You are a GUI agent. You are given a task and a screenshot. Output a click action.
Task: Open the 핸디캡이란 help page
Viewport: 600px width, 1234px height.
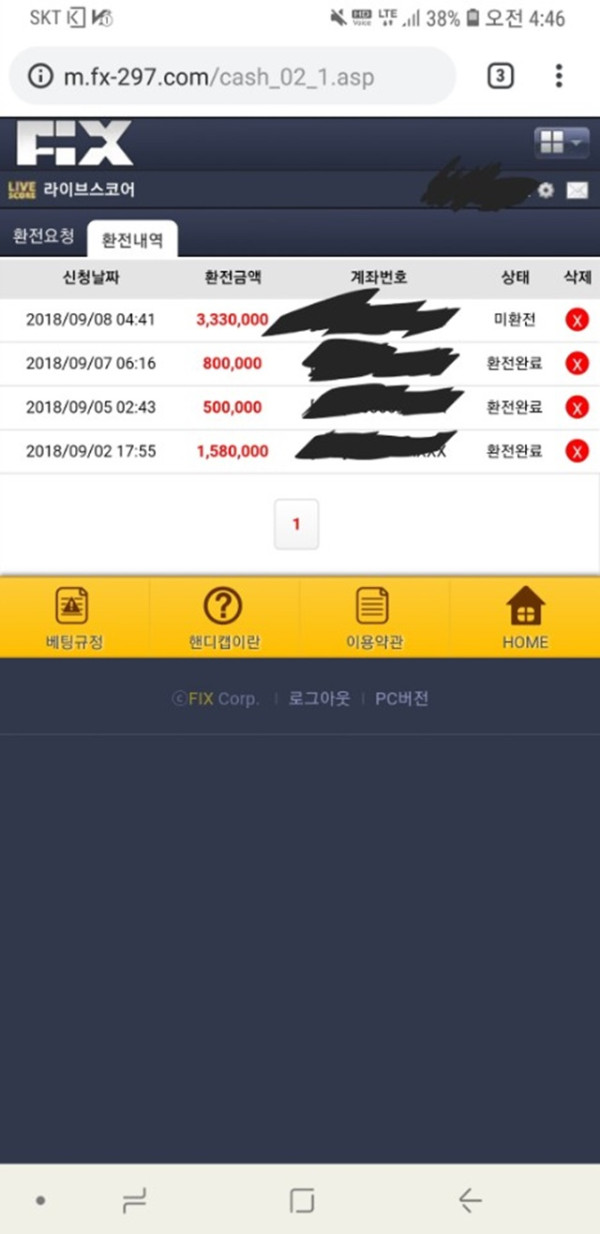click(223, 618)
